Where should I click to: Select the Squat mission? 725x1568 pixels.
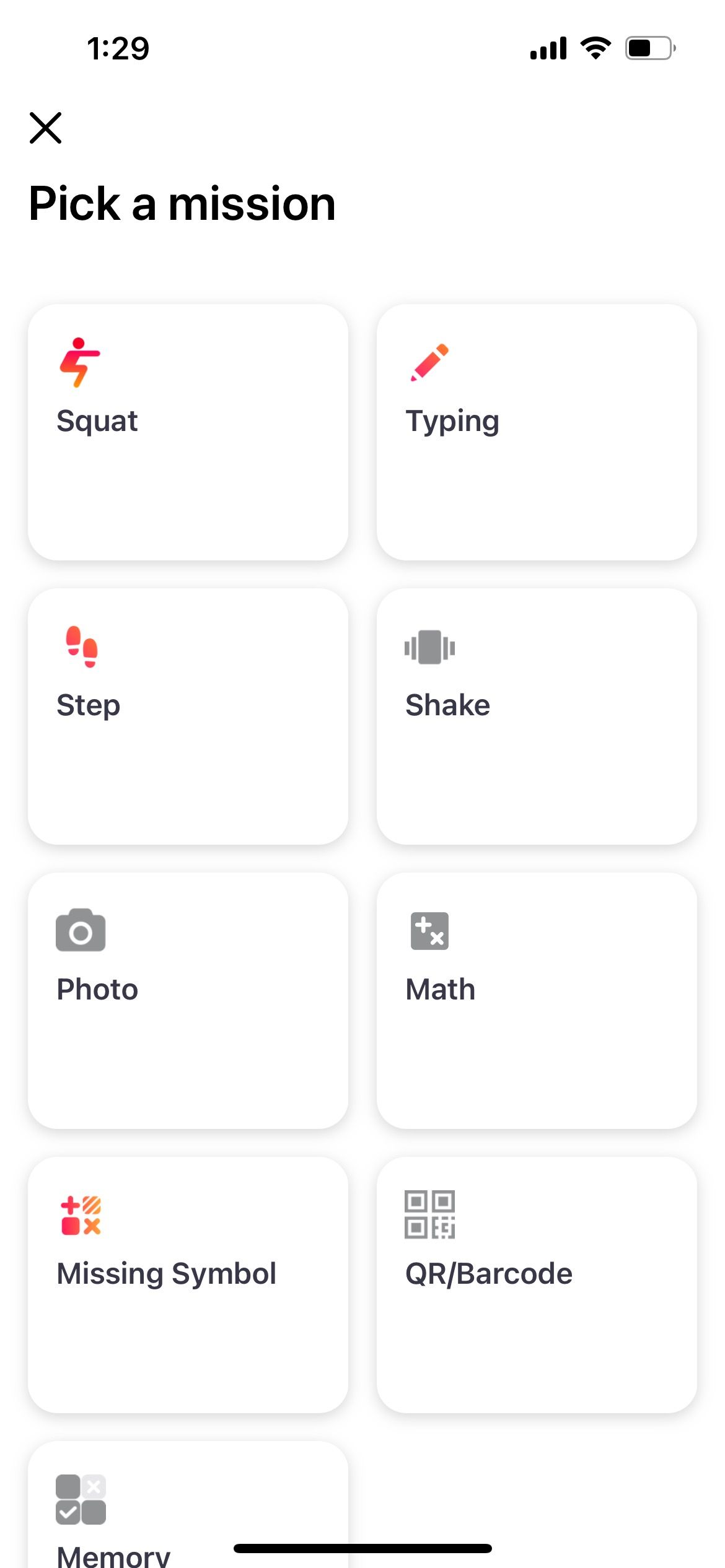(188, 432)
